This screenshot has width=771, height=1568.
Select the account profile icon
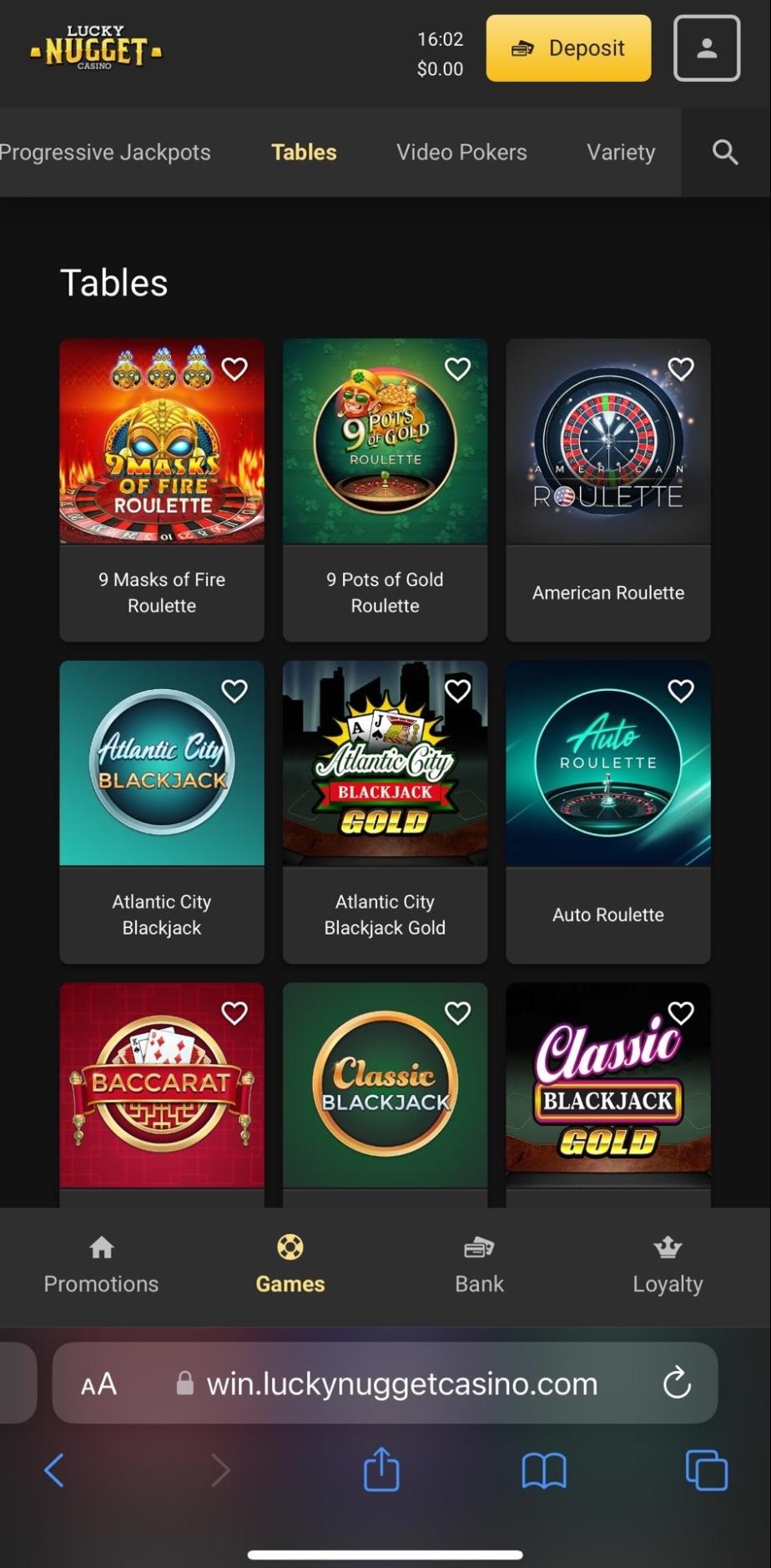(706, 48)
